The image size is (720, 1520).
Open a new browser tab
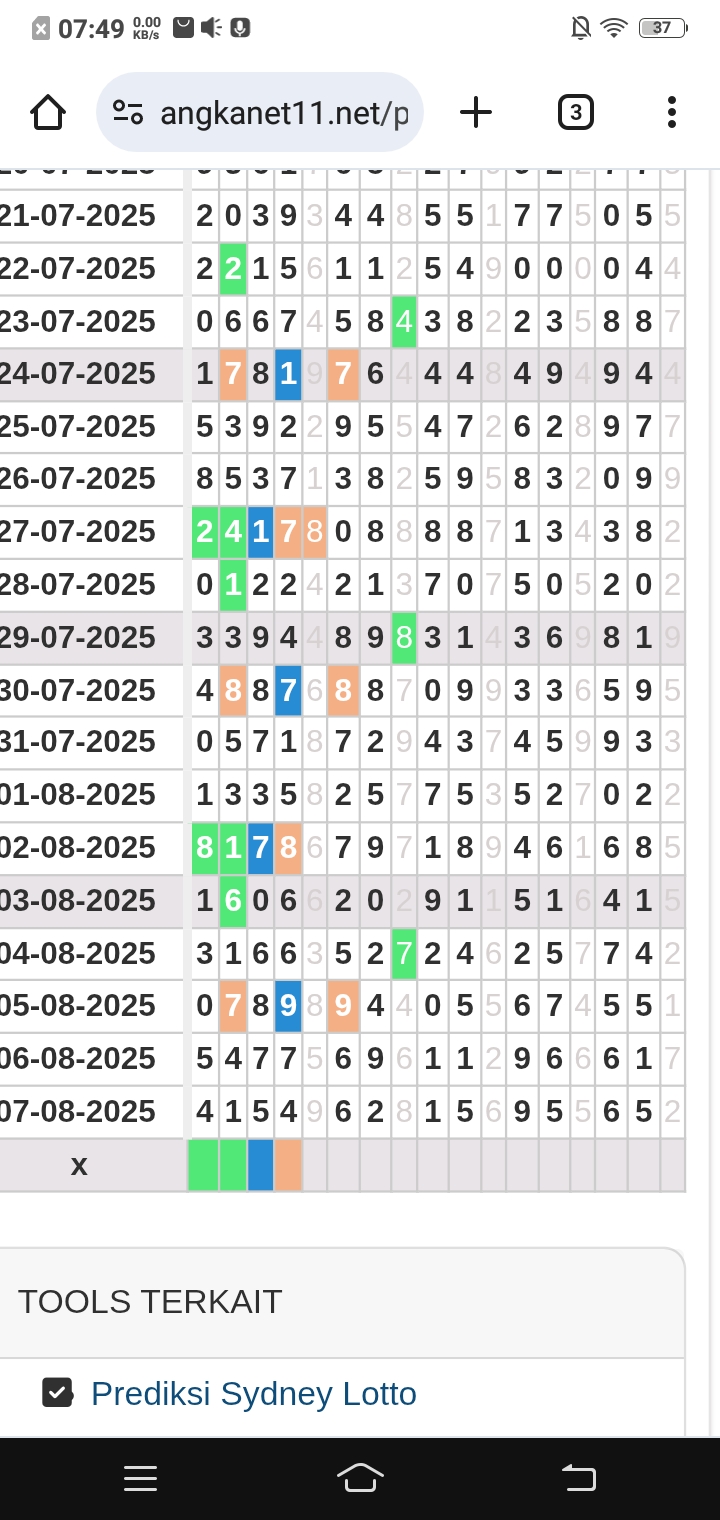click(x=476, y=112)
